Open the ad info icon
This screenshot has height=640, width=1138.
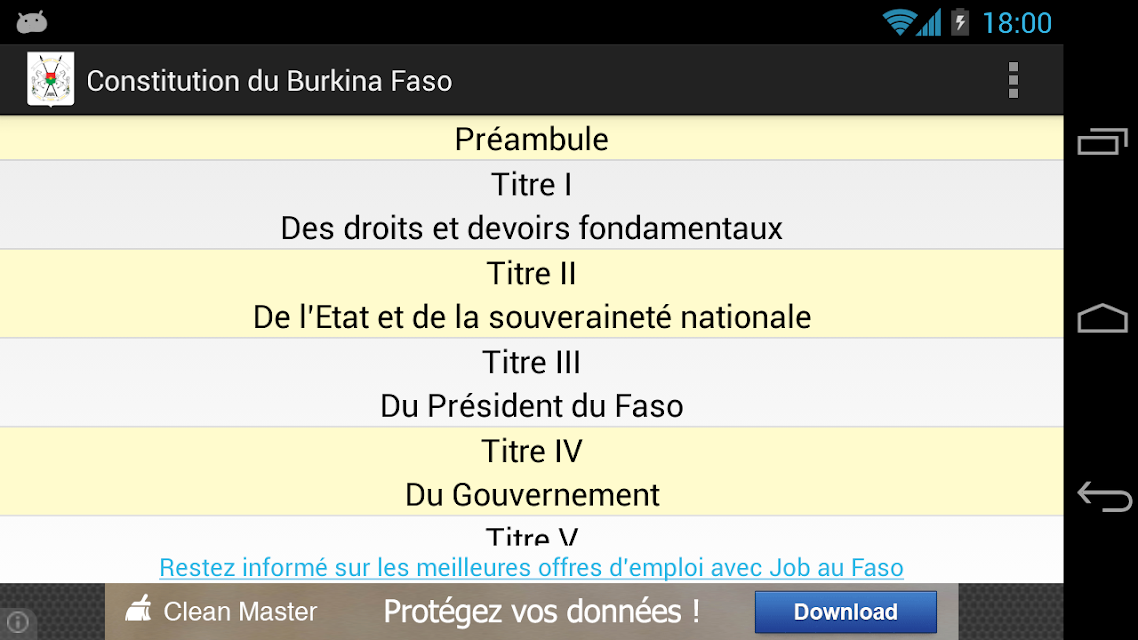[17, 622]
